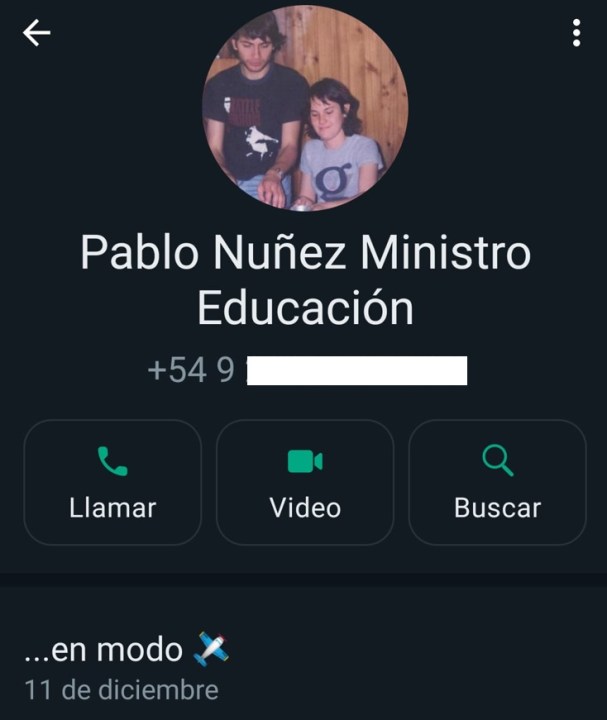
Task: Start a video call with the contact
Action: pyautogui.click(x=305, y=482)
